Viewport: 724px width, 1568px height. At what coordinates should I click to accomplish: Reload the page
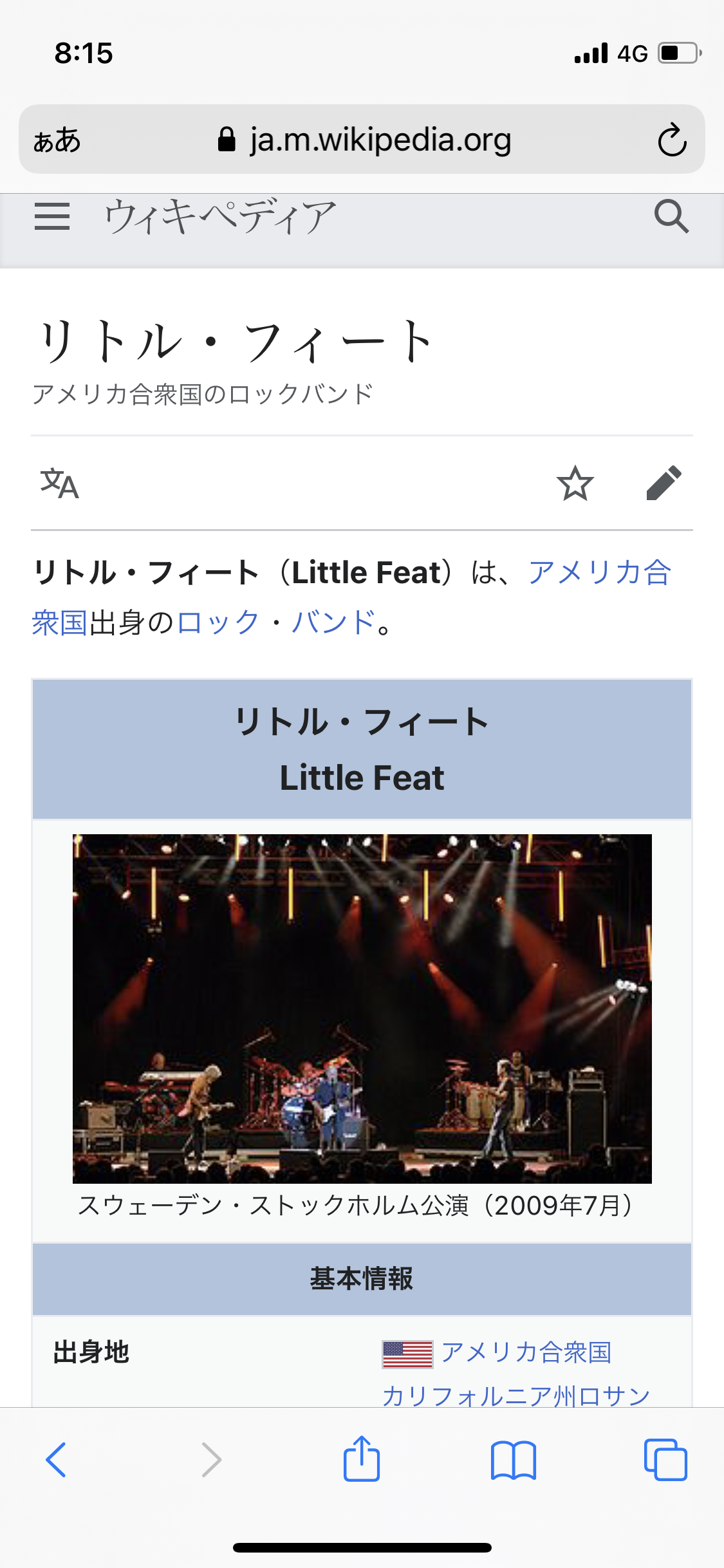(x=672, y=140)
